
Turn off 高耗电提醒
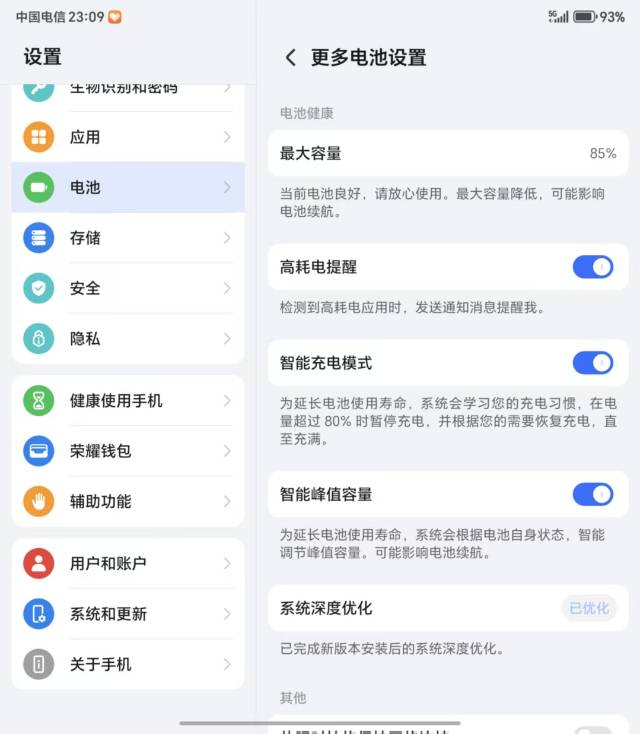592,267
